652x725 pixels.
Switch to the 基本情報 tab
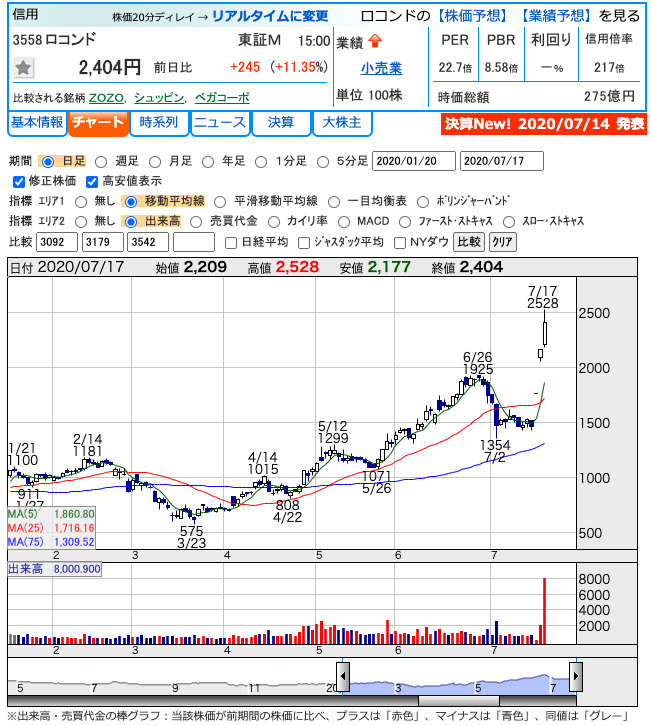(37, 123)
